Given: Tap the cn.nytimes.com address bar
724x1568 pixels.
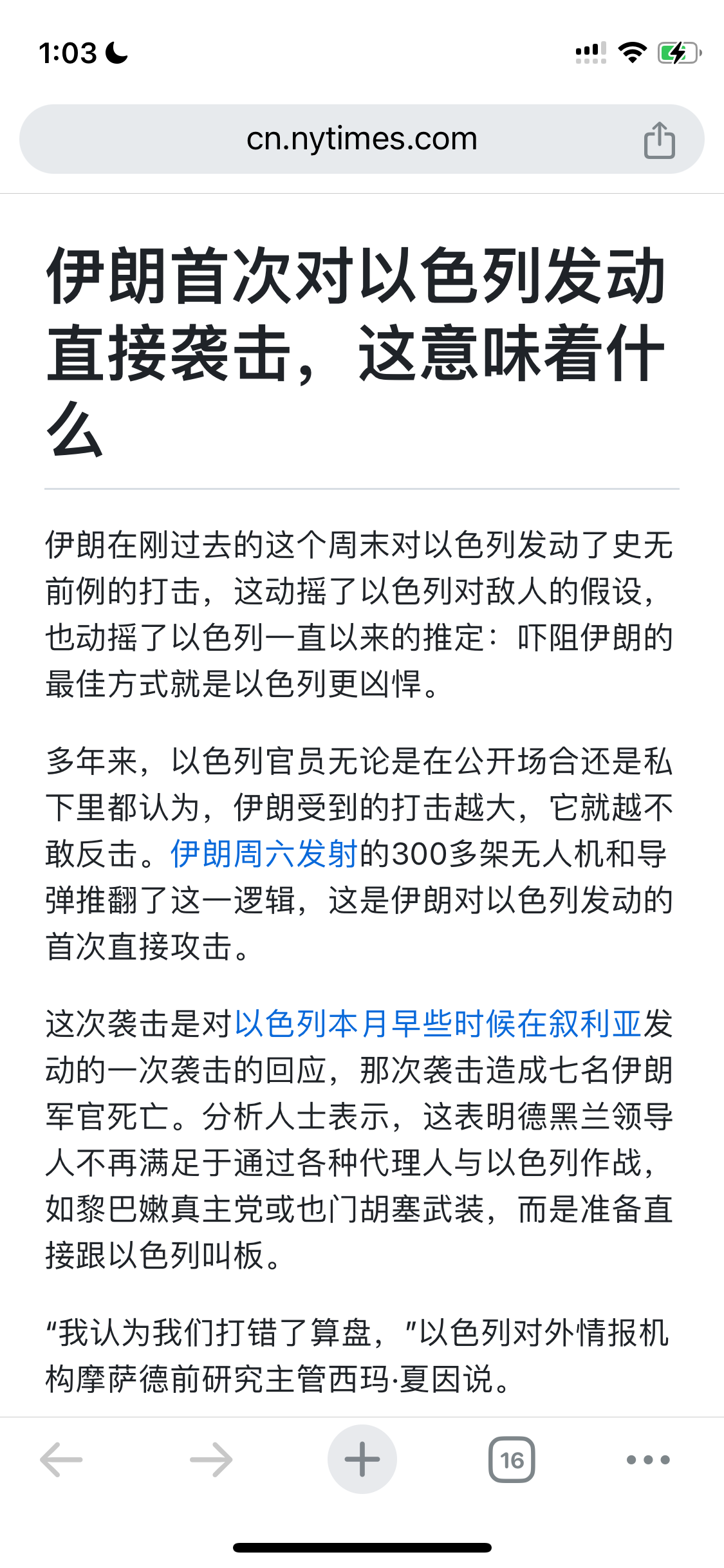Looking at the screenshot, I should (362, 139).
